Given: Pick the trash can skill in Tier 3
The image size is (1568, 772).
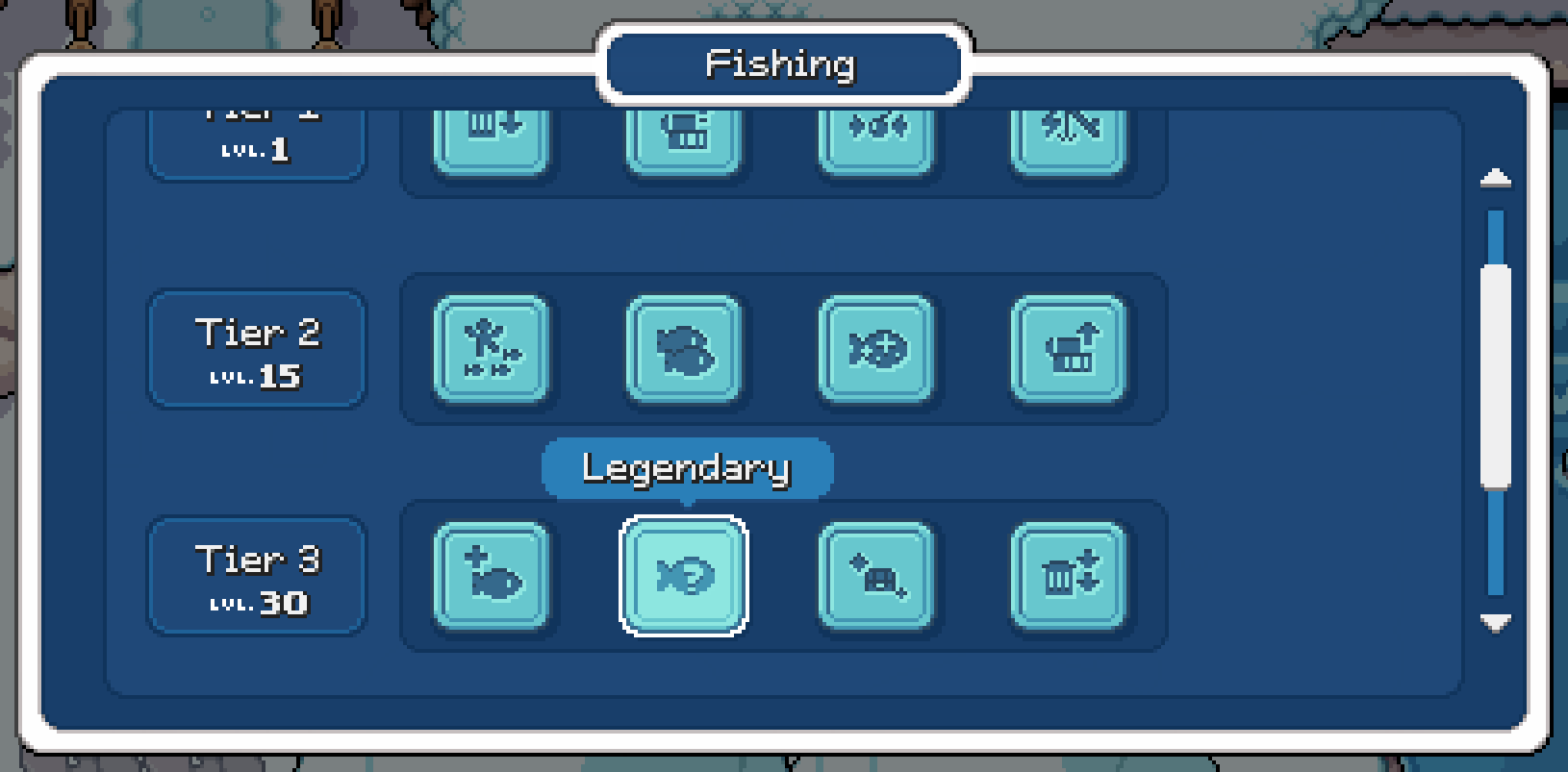Looking at the screenshot, I should click(1069, 576).
